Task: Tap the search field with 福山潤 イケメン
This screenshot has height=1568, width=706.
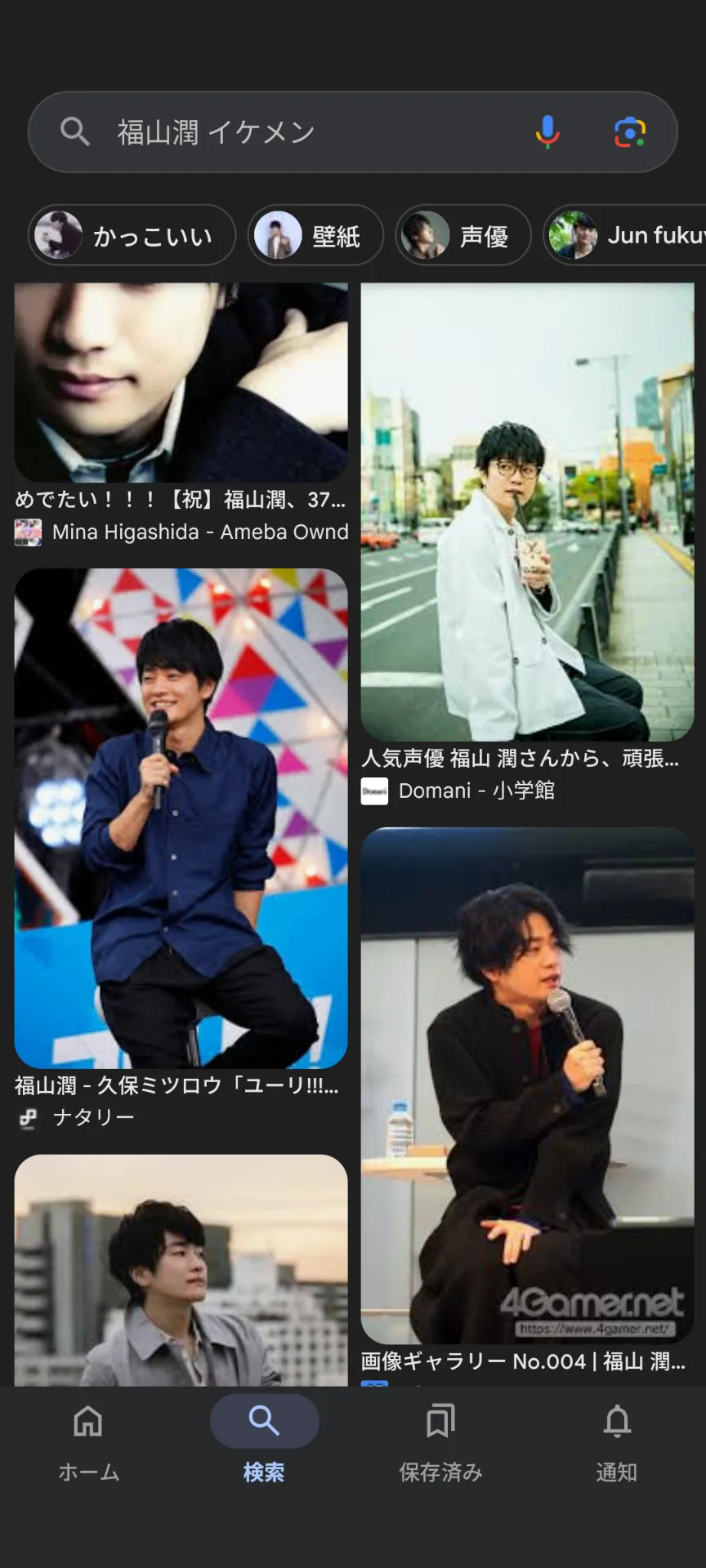Action: pyautogui.click(x=311, y=132)
